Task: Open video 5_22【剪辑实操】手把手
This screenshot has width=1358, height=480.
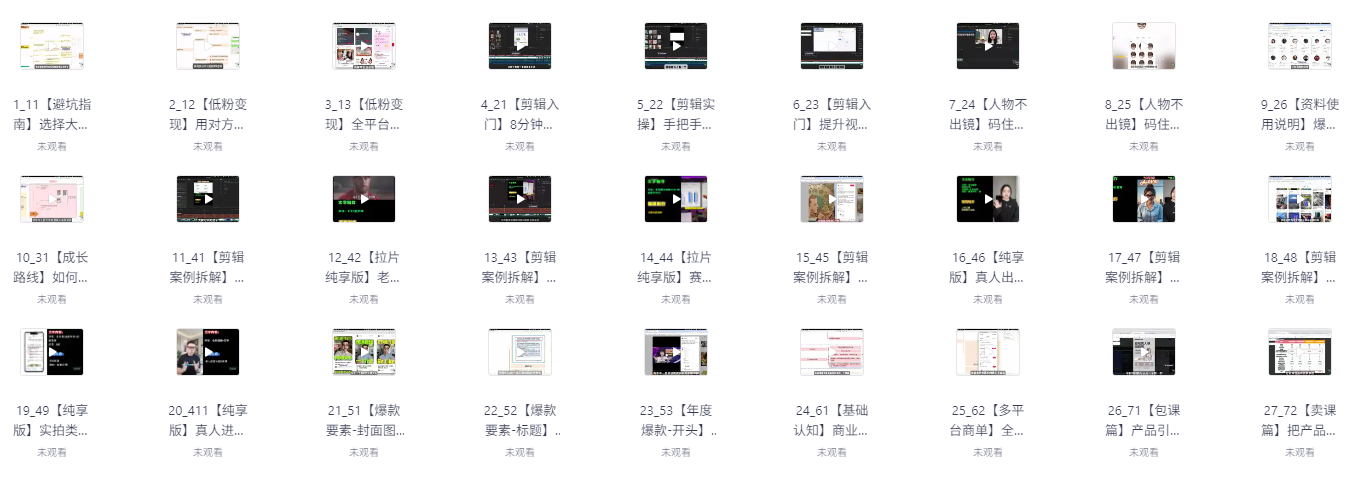Action: point(676,46)
